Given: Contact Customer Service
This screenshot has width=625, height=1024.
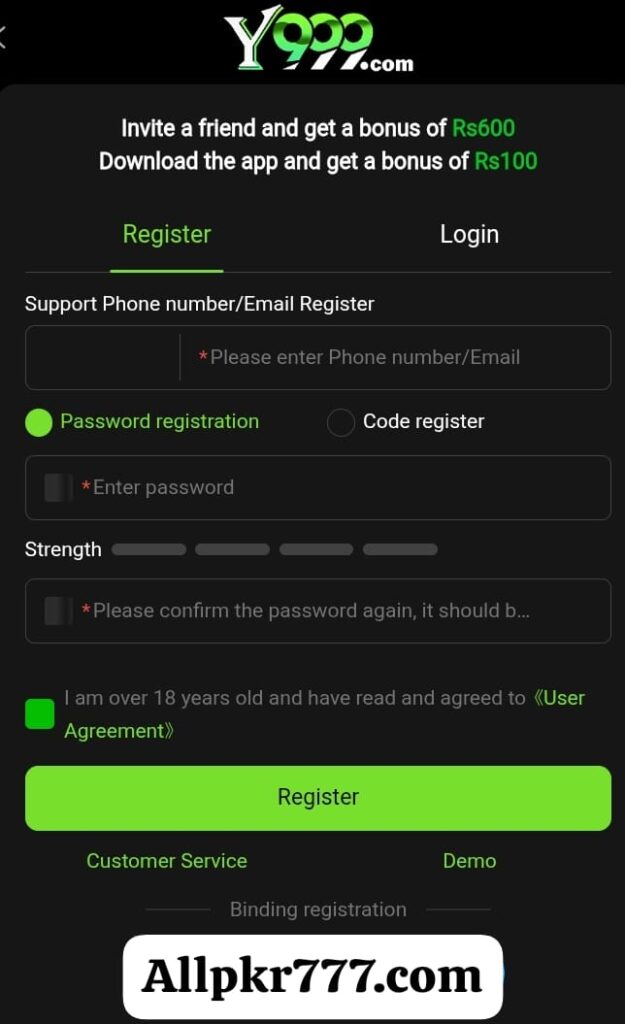Looking at the screenshot, I should click(167, 861).
